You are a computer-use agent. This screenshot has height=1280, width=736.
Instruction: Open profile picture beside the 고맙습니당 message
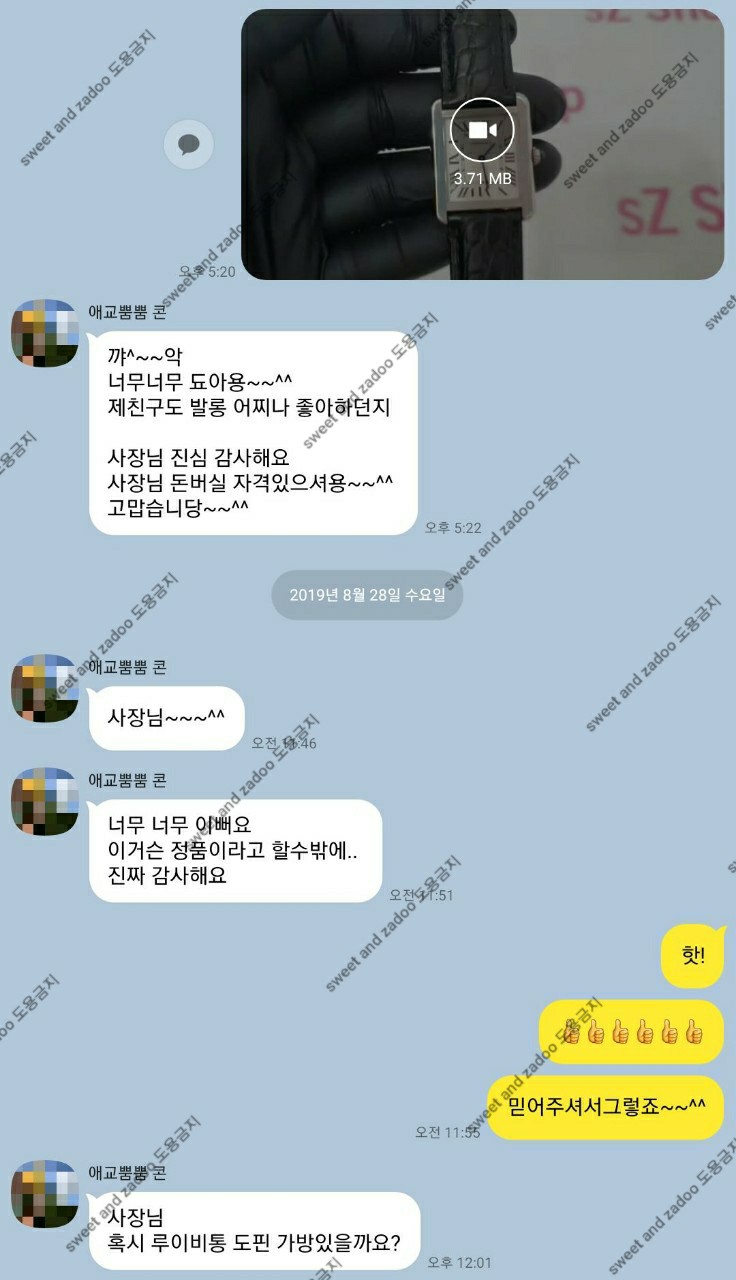[x=44, y=333]
